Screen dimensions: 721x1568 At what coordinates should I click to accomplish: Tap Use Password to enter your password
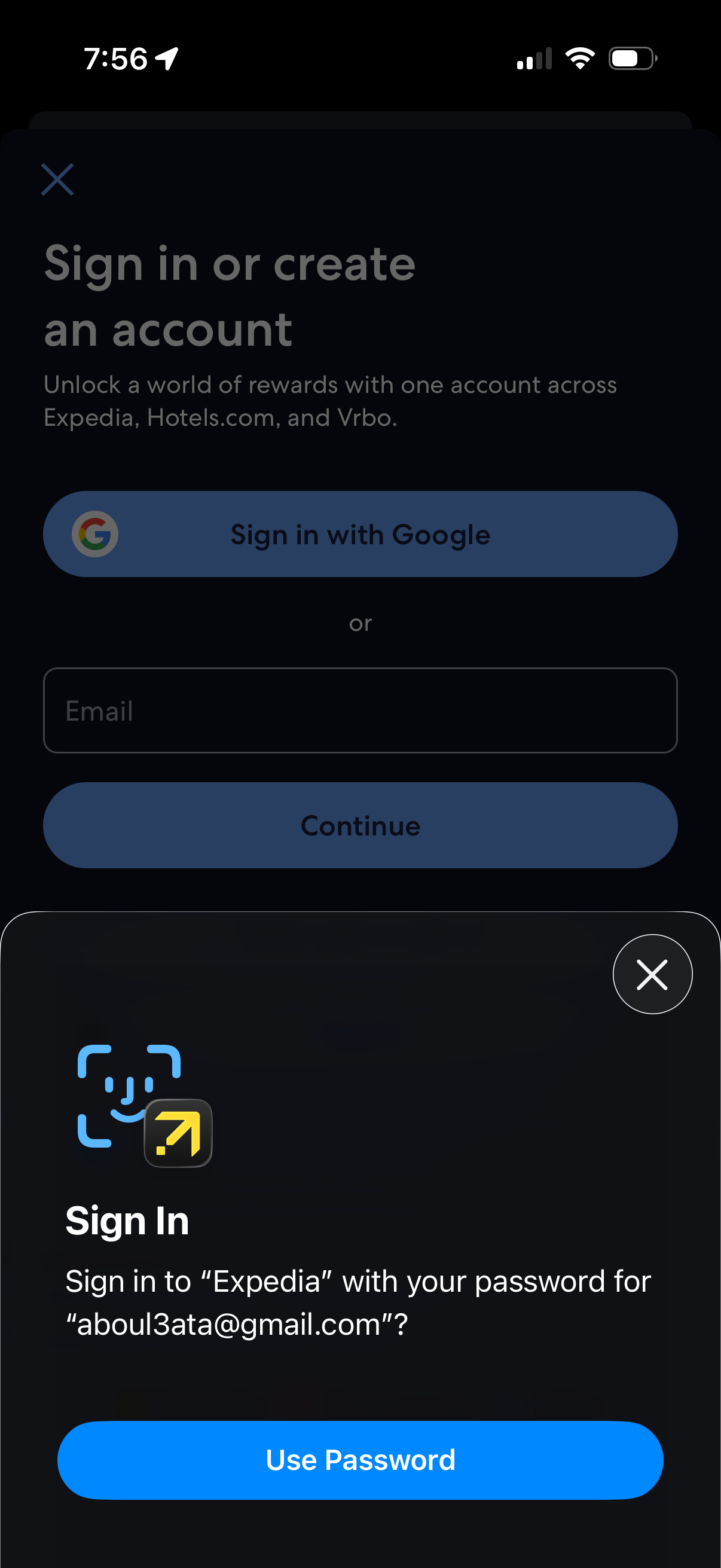click(360, 1459)
